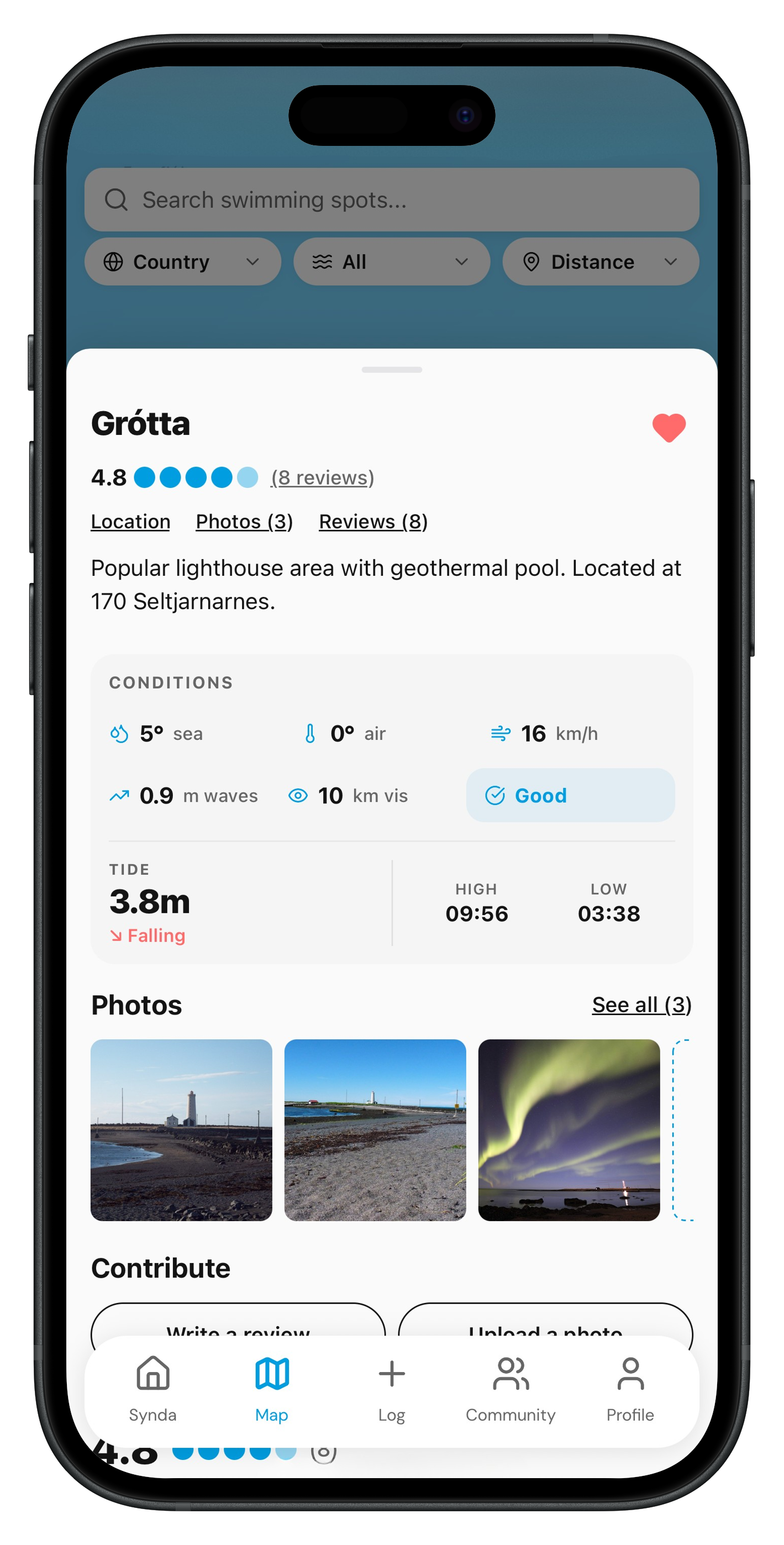Open the beach photo with blue sky
This screenshot has width=784, height=1545.
(375, 1130)
